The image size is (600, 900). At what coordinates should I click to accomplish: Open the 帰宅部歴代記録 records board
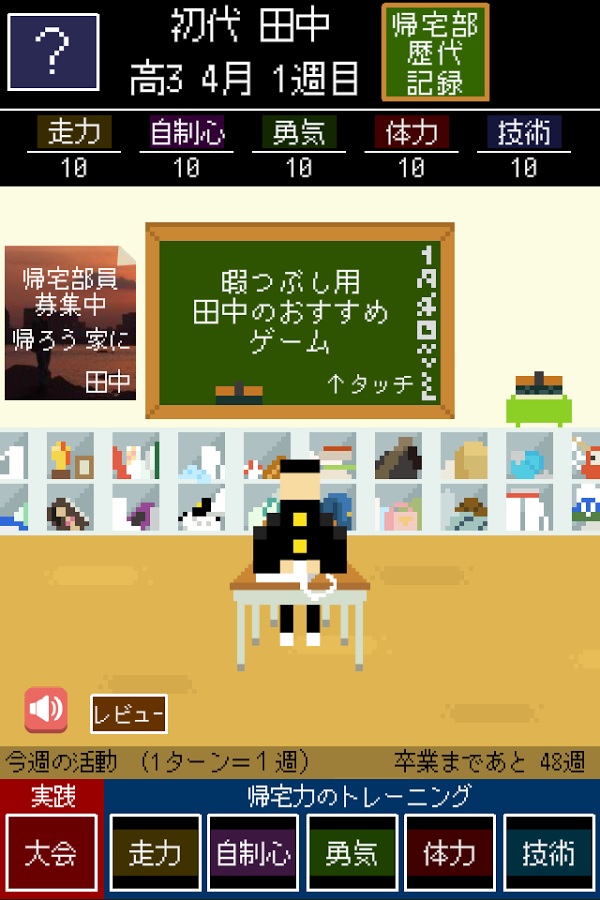click(x=435, y=52)
